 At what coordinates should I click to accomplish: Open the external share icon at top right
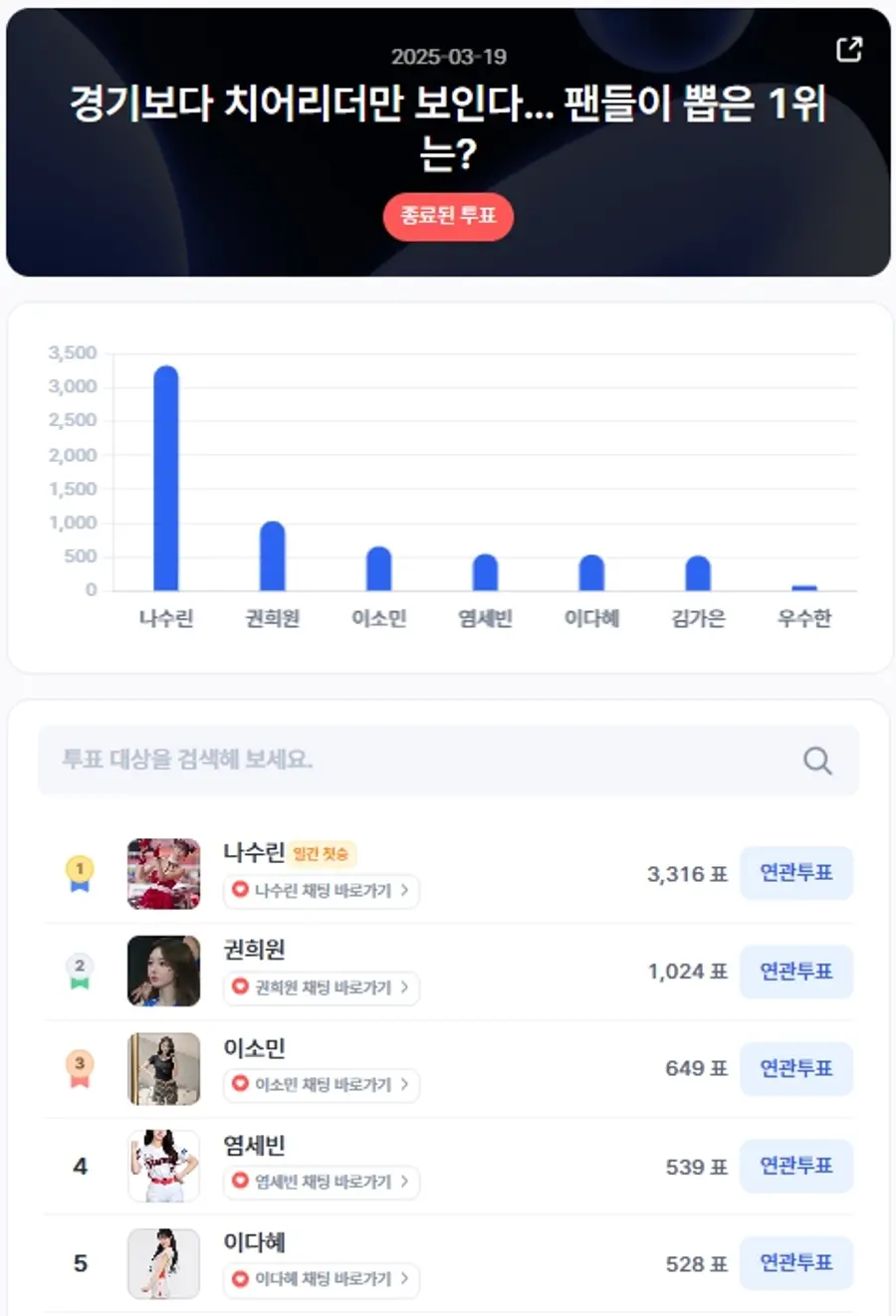[848, 49]
